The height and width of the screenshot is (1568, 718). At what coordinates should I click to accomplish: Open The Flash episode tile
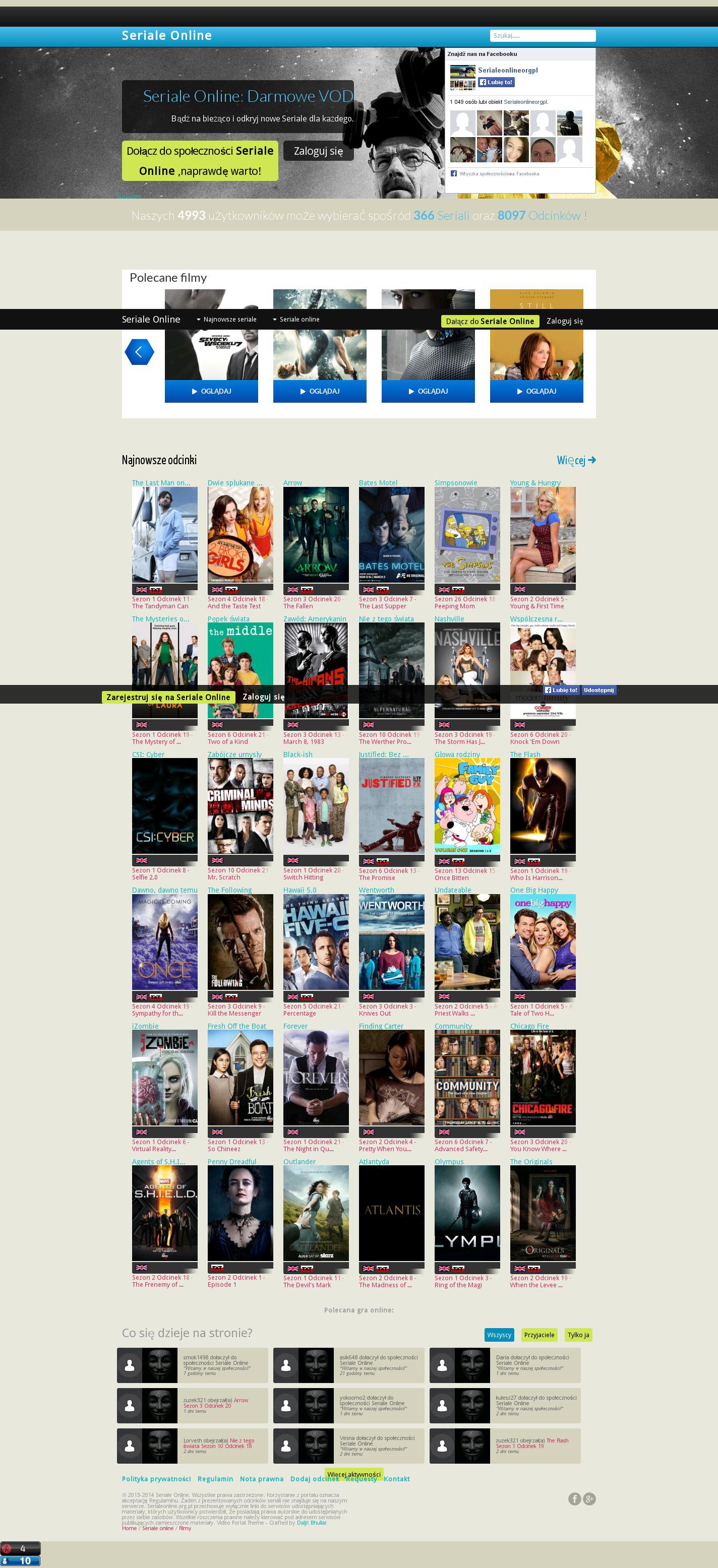(x=542, y=806)
